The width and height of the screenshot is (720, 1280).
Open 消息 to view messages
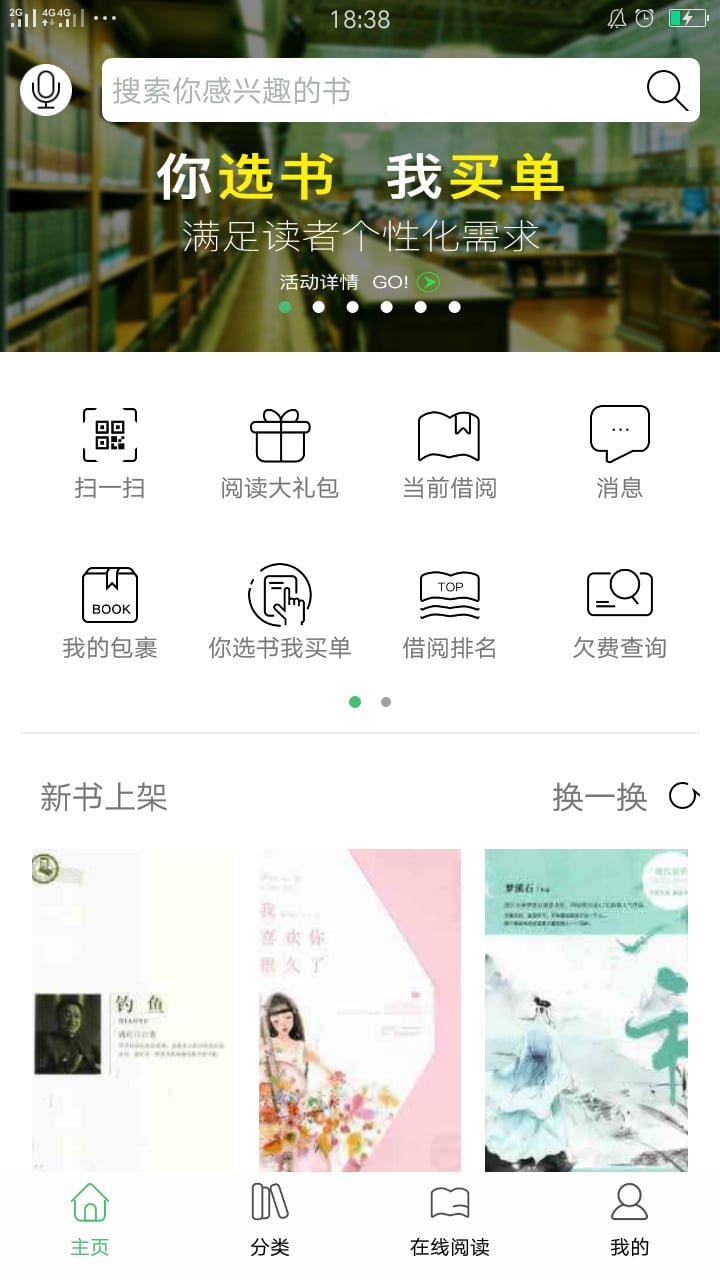coord(618,450)
